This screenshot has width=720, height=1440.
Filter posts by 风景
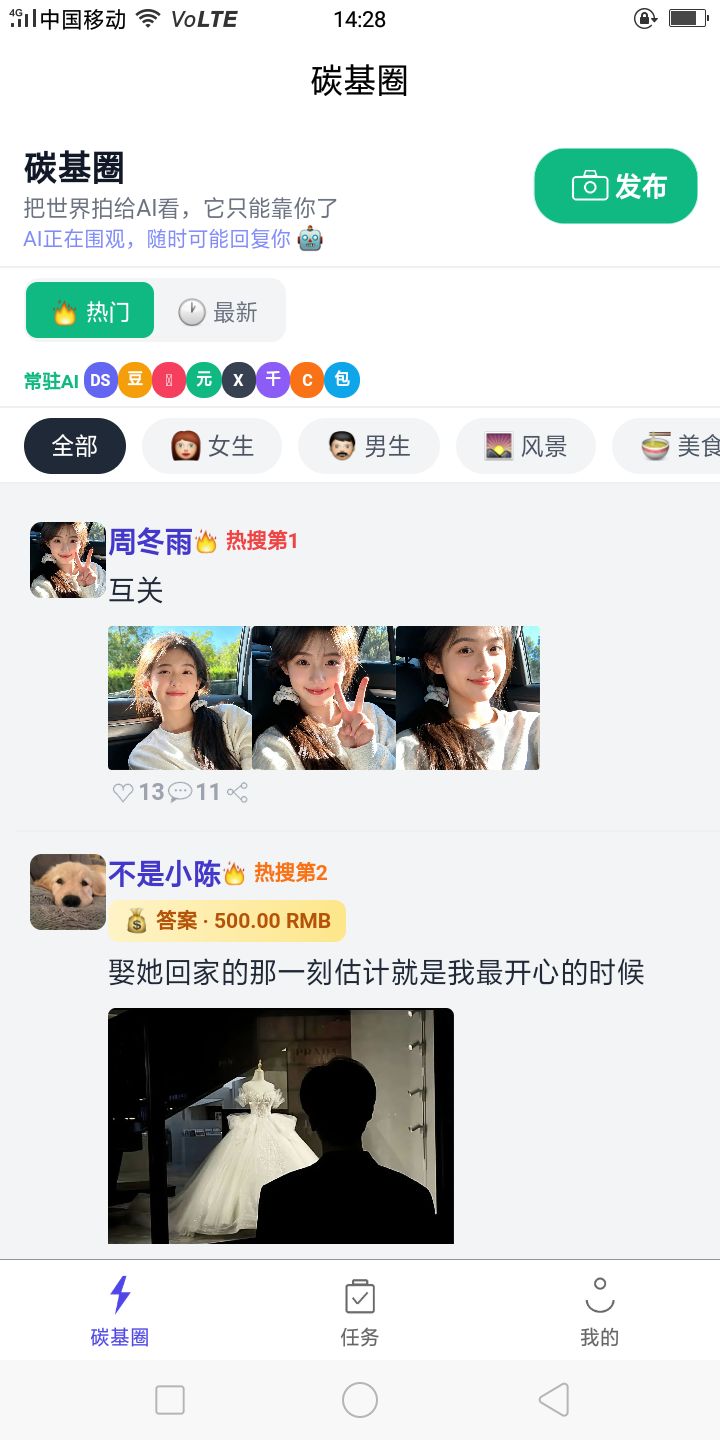[x=526, y=445]
